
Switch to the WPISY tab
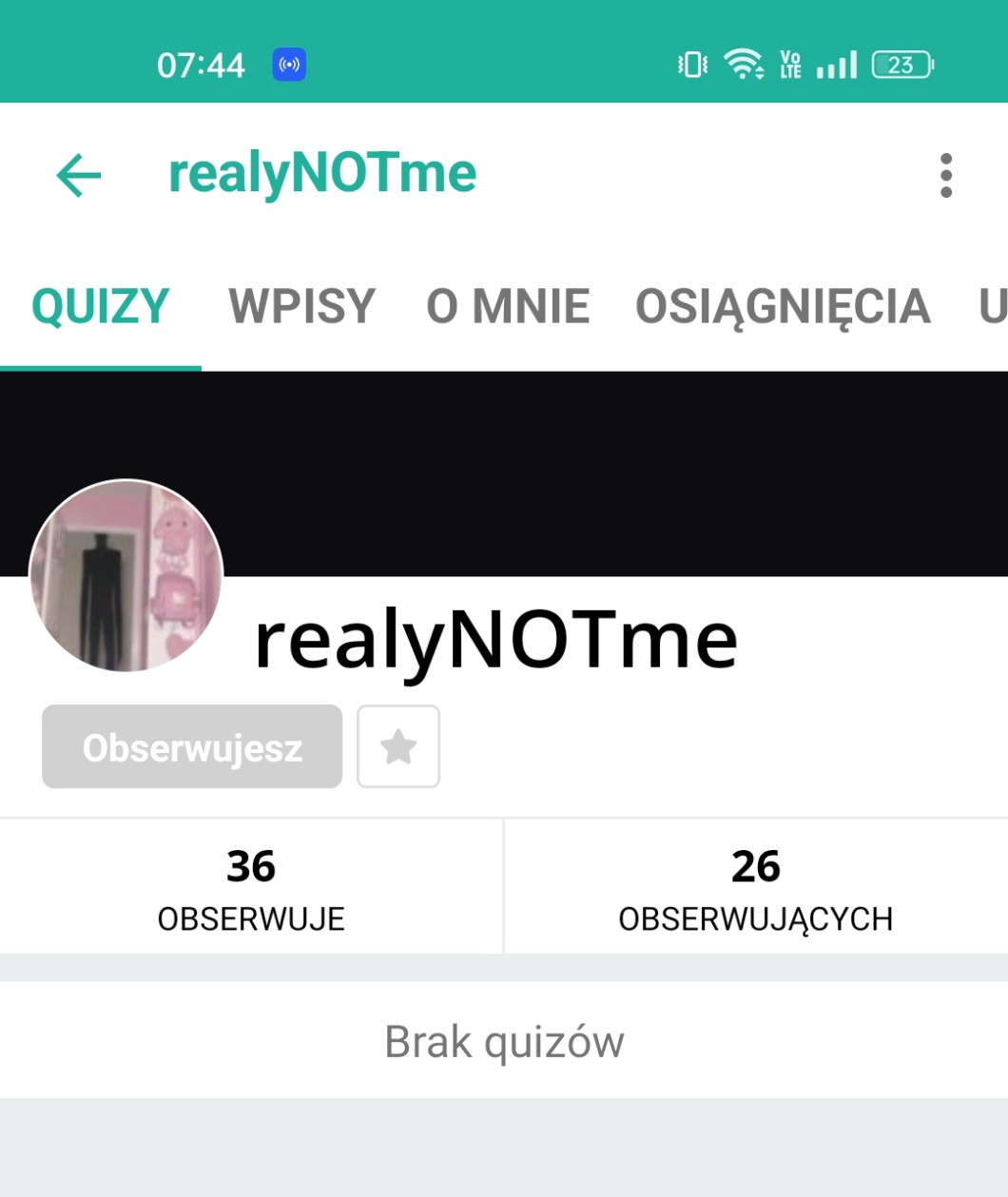[301, 306]
